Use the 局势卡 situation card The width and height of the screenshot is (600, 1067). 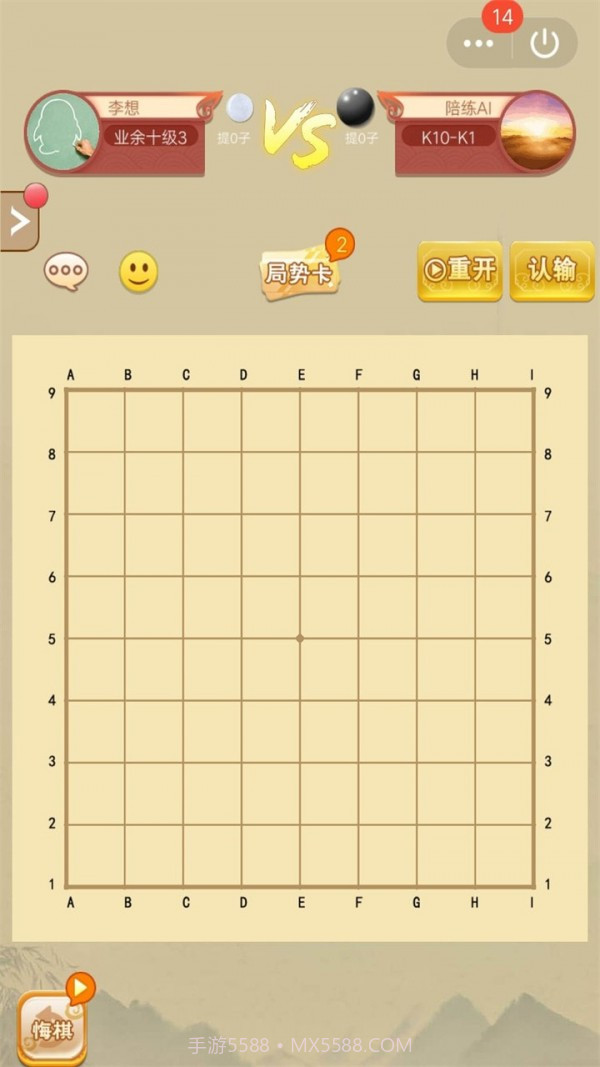(297, 272)
